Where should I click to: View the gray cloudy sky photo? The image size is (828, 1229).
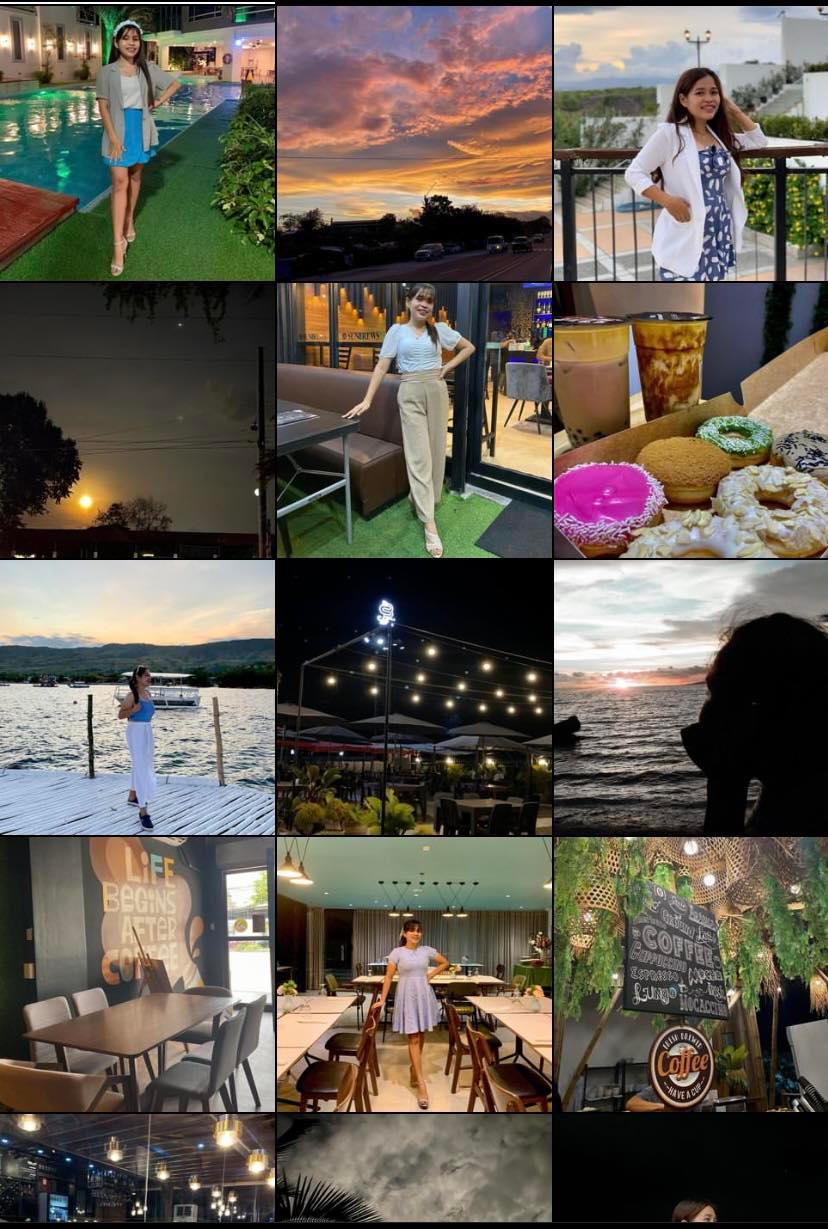(x=414, y=1168)
